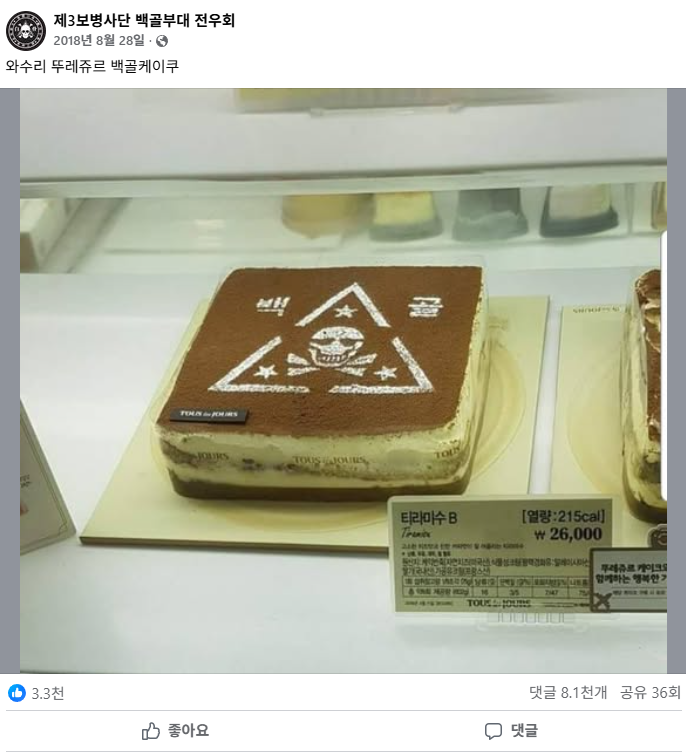Screen dimensions: 686x754
Task: Open the 댓글 8.1천개 comments list
Action: tap(568, 692)
